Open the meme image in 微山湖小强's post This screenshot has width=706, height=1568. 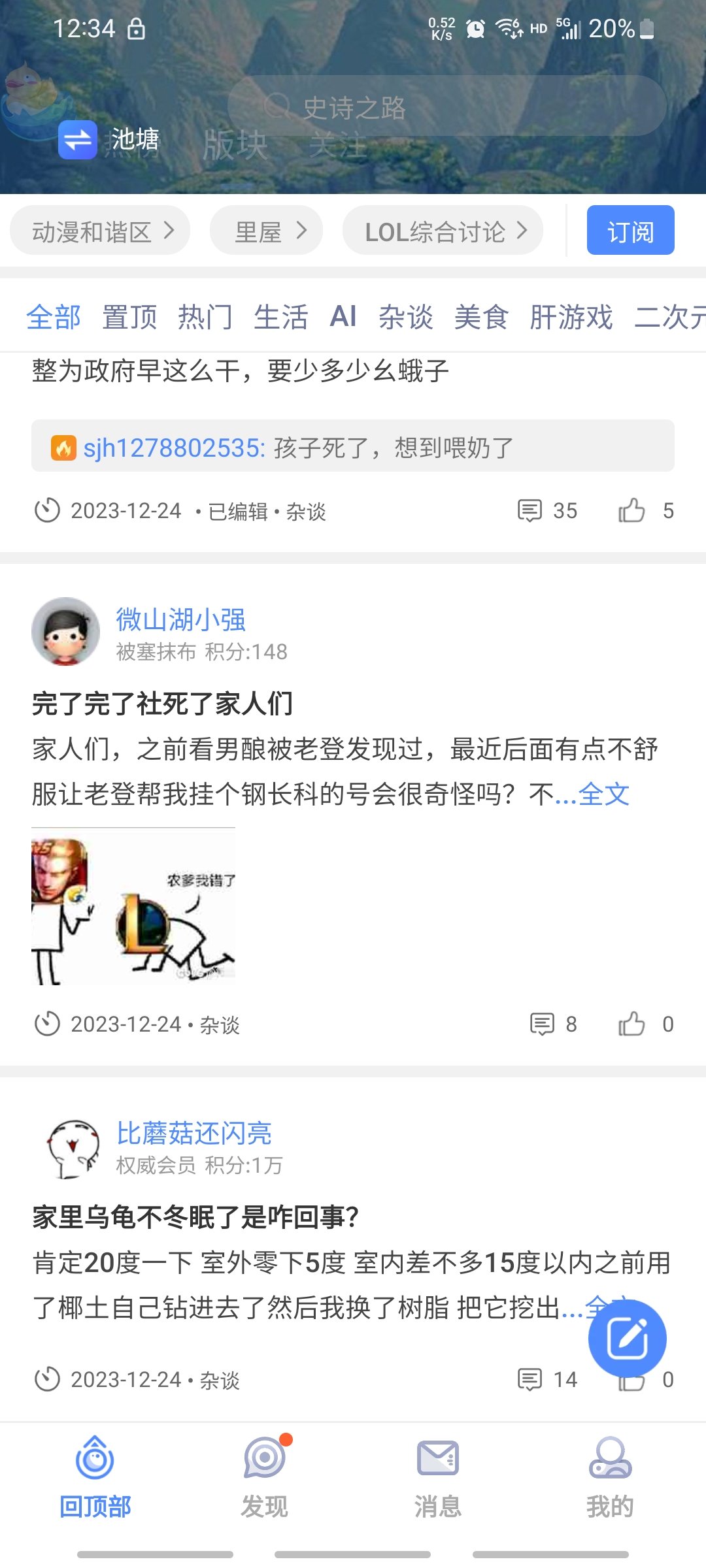tap(133, 906)
